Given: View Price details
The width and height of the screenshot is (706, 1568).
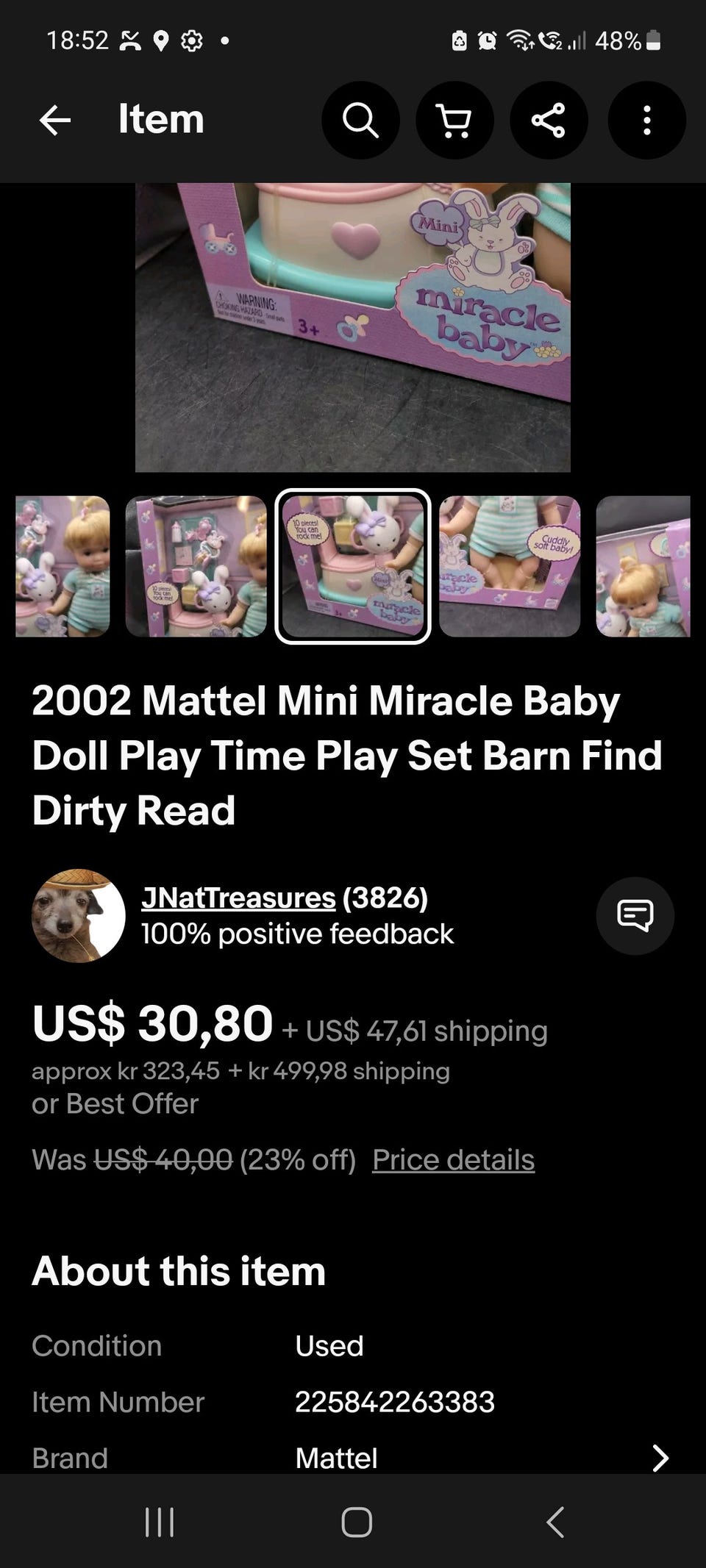Looking at the screenshot, I should [453, 1159].
